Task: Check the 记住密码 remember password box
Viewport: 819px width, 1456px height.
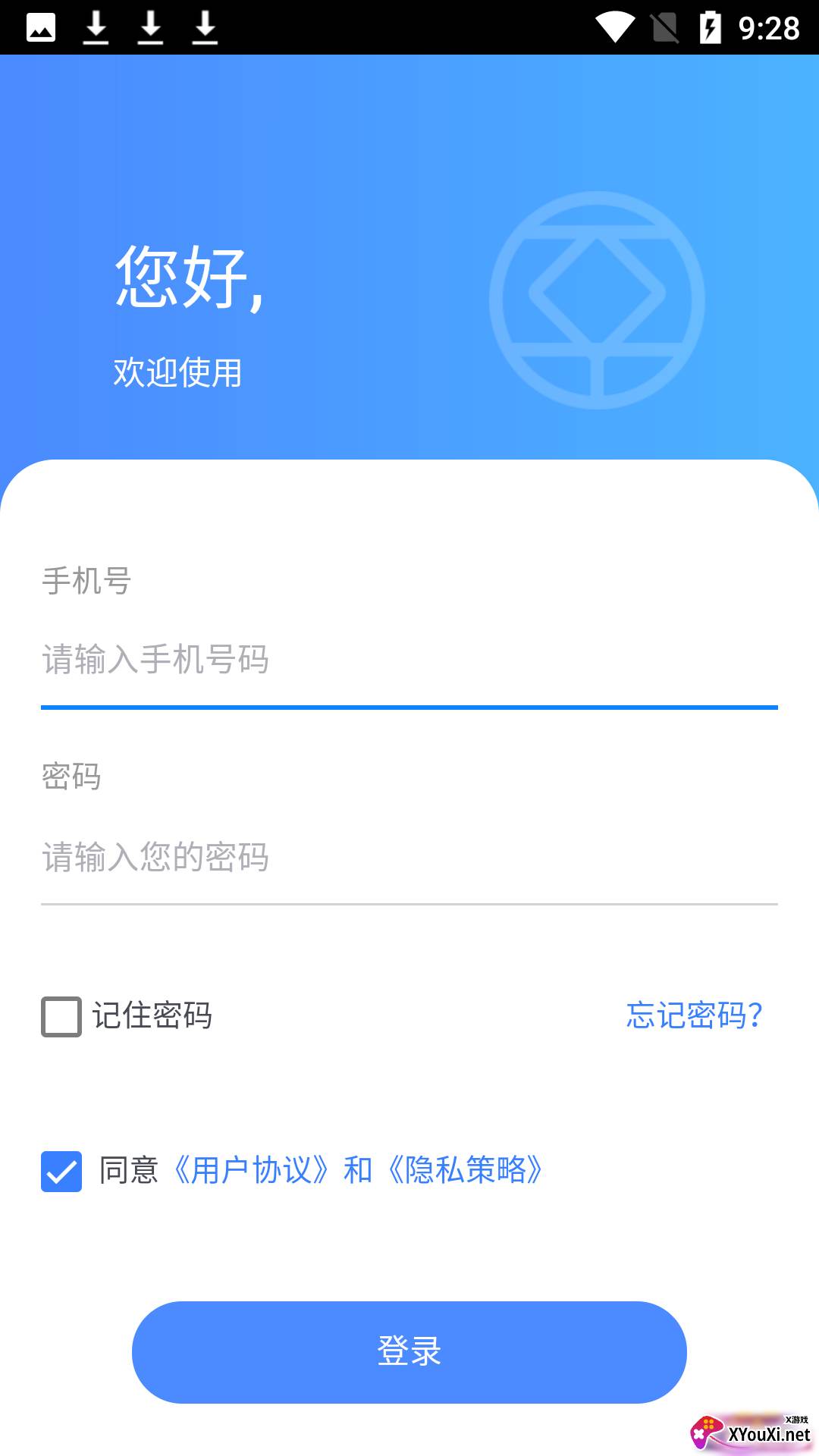Action: coord(61,1016)
